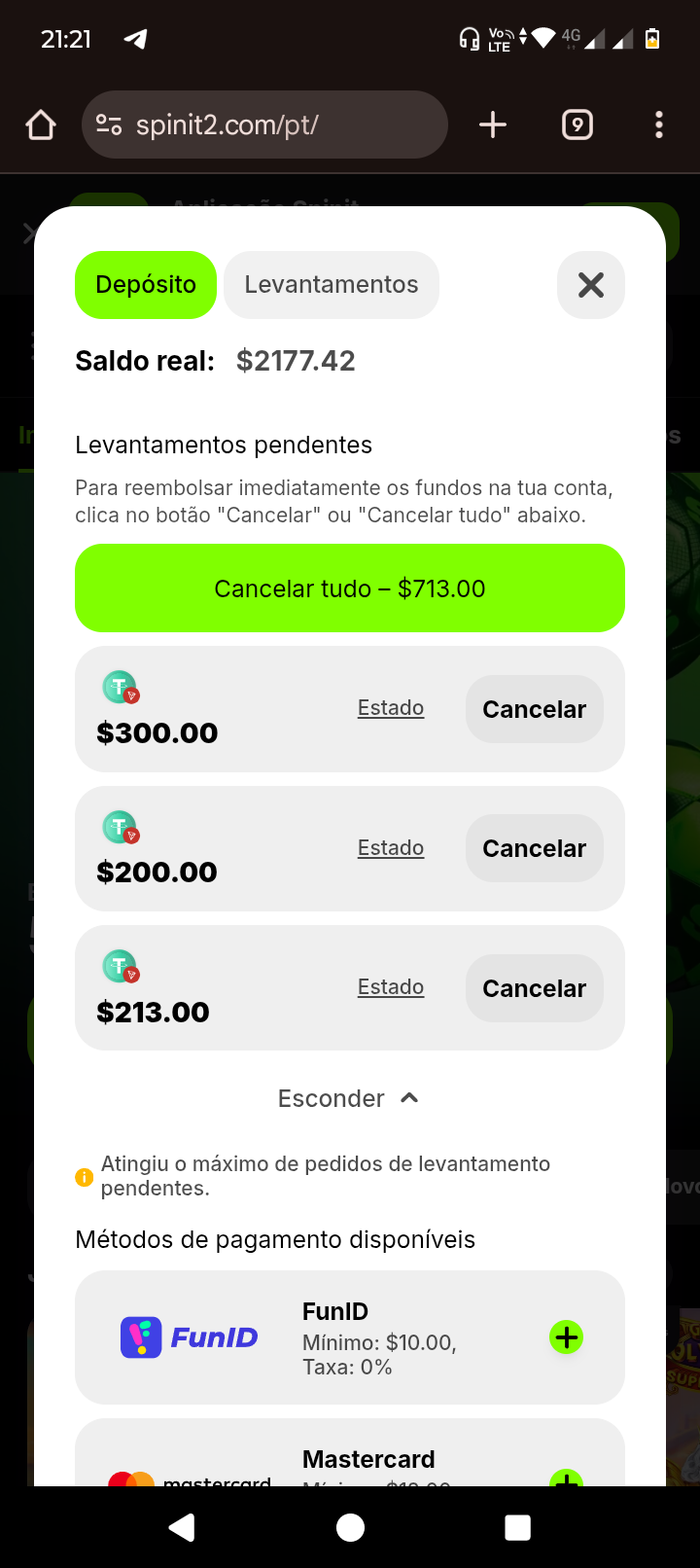Open the browser home page
Viewport: 700px width, 1568px height.
point(41,125)
